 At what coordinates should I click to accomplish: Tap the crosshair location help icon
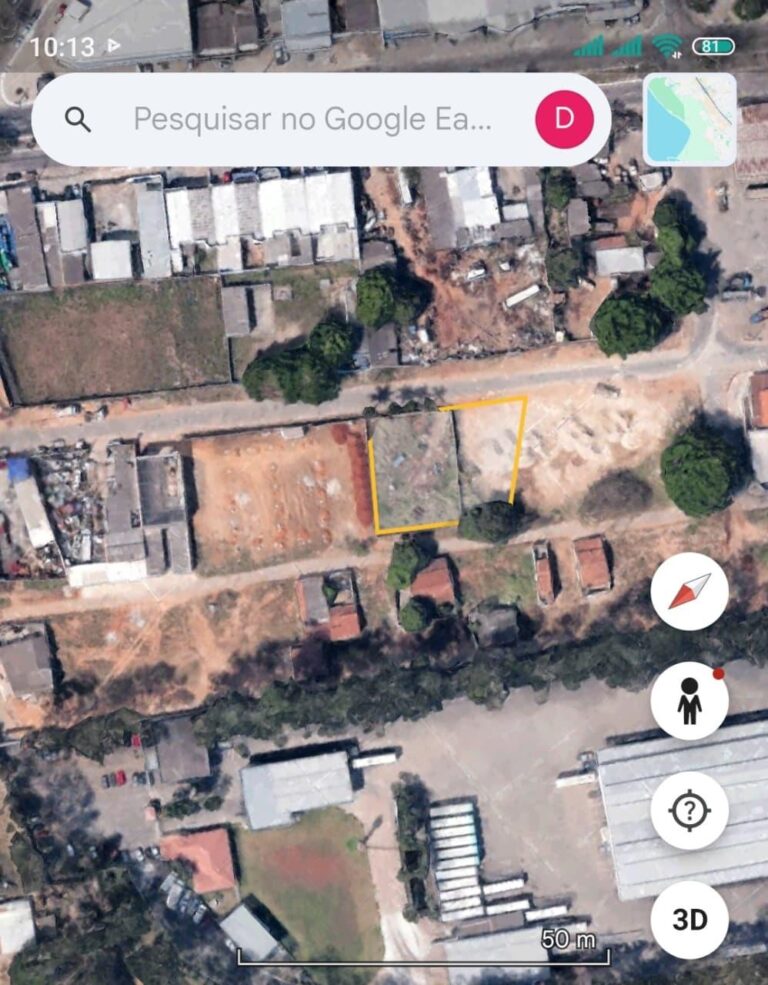coord(688,812)
